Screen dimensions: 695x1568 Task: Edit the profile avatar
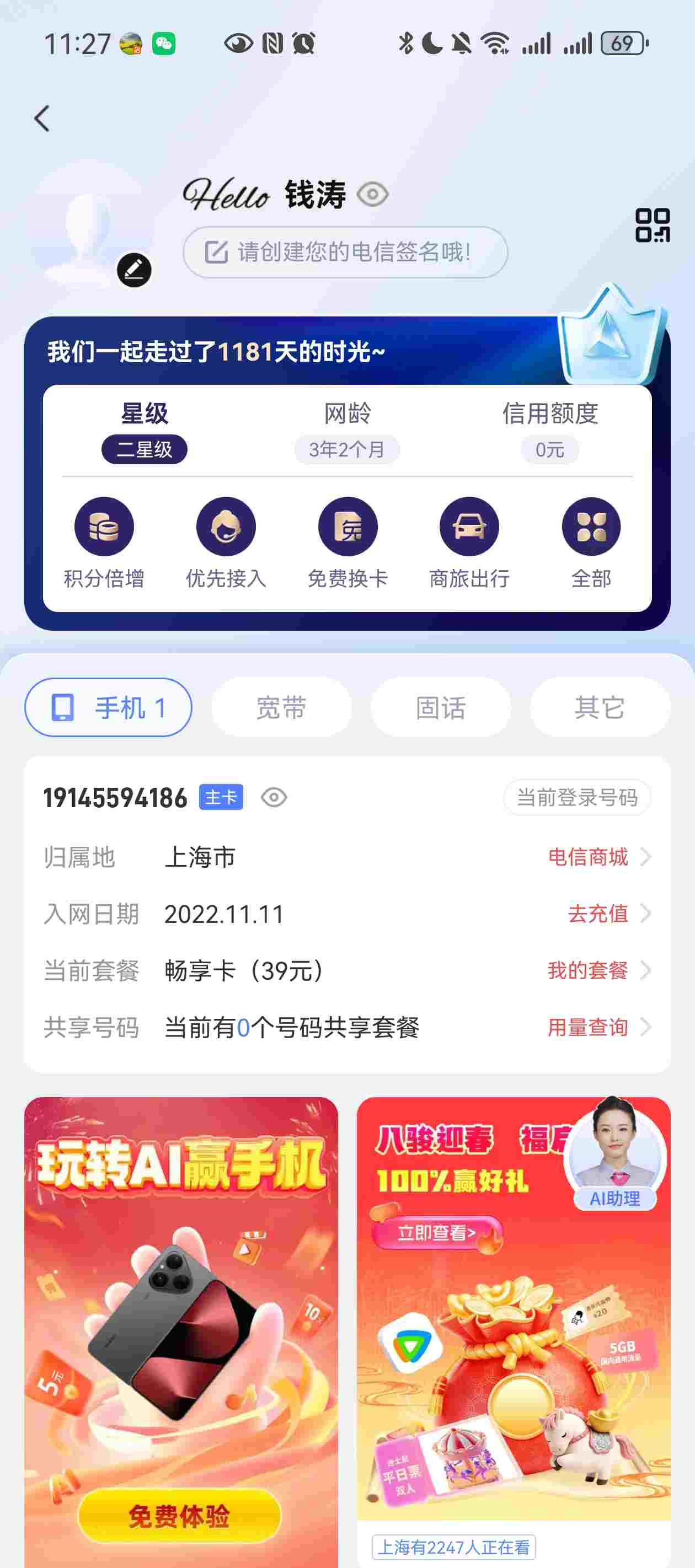[134, 270]
